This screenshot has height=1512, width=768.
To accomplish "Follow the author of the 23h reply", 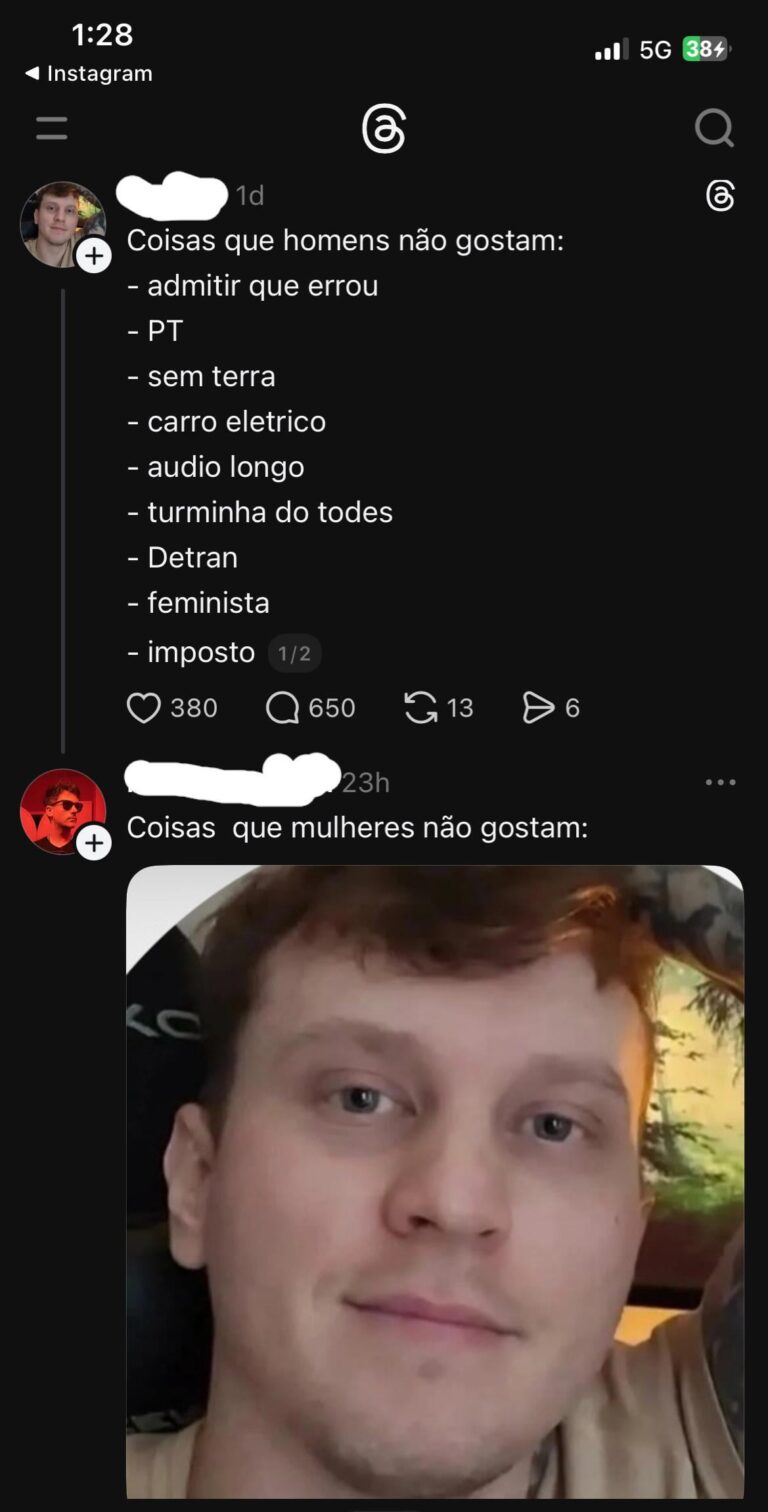I will point(94,843).
